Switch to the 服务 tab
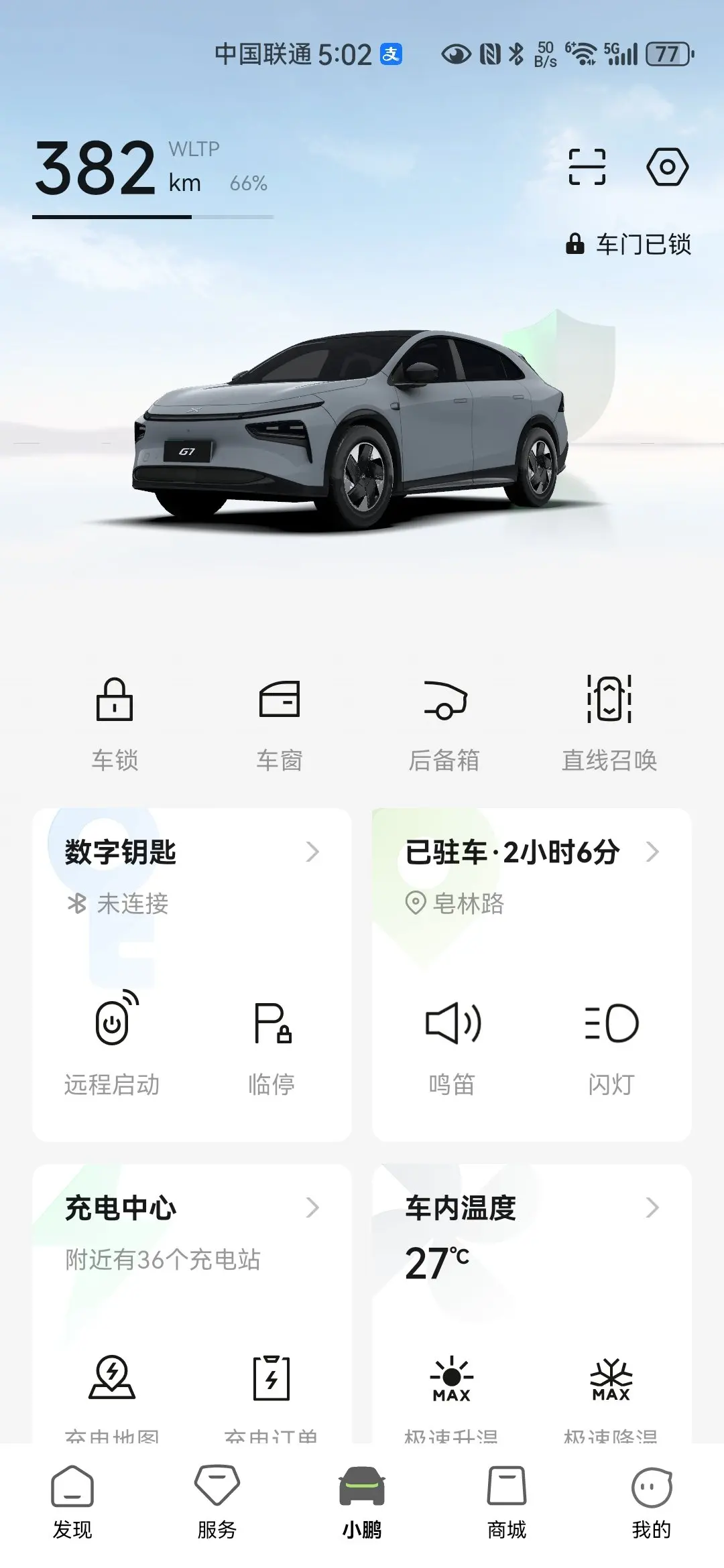 point(217,1502)
